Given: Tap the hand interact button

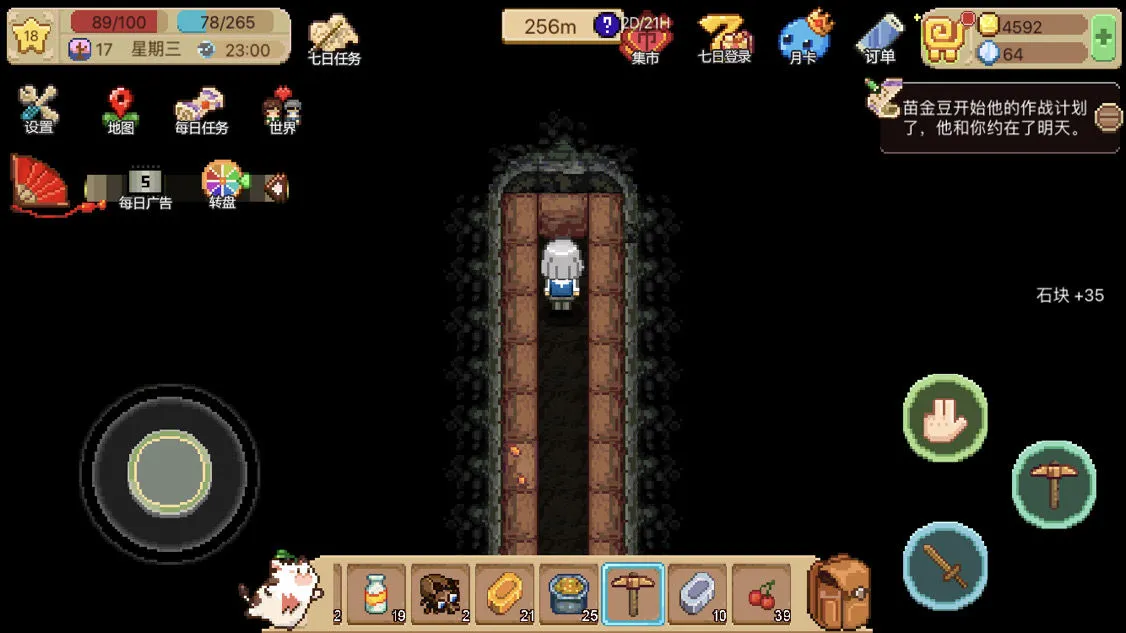Looking at the screenshot, I should 944,417.
